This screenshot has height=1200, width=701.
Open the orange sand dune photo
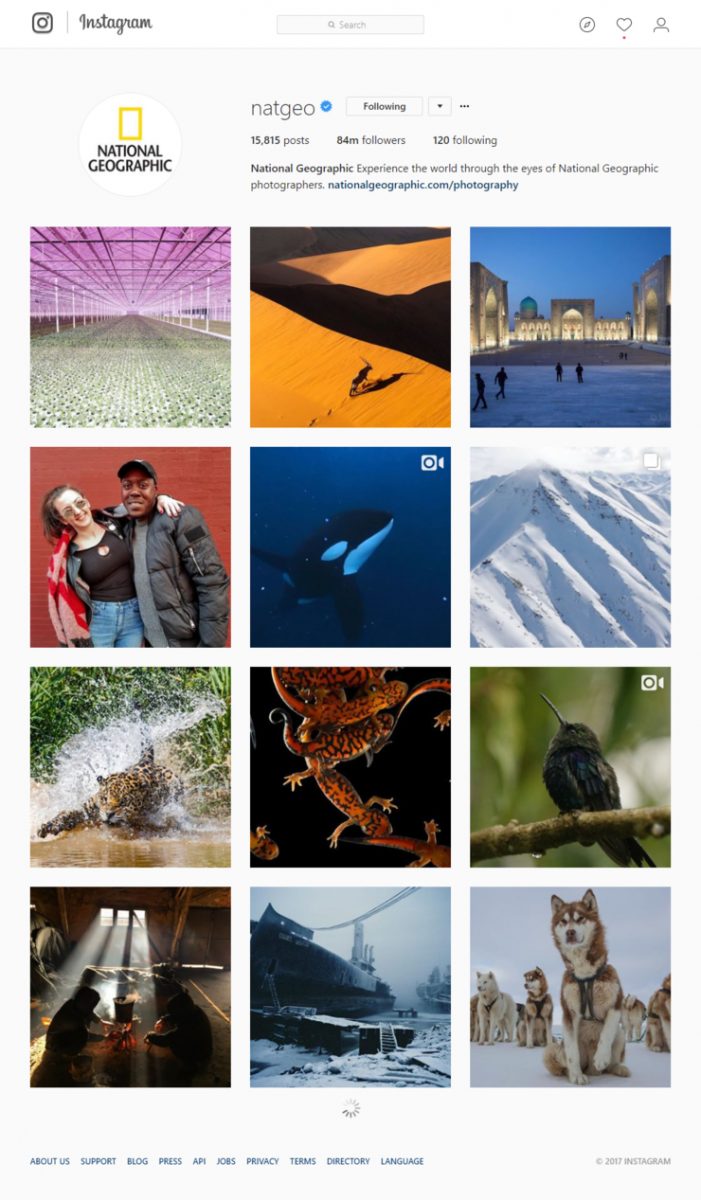click(x=350, y=327)
